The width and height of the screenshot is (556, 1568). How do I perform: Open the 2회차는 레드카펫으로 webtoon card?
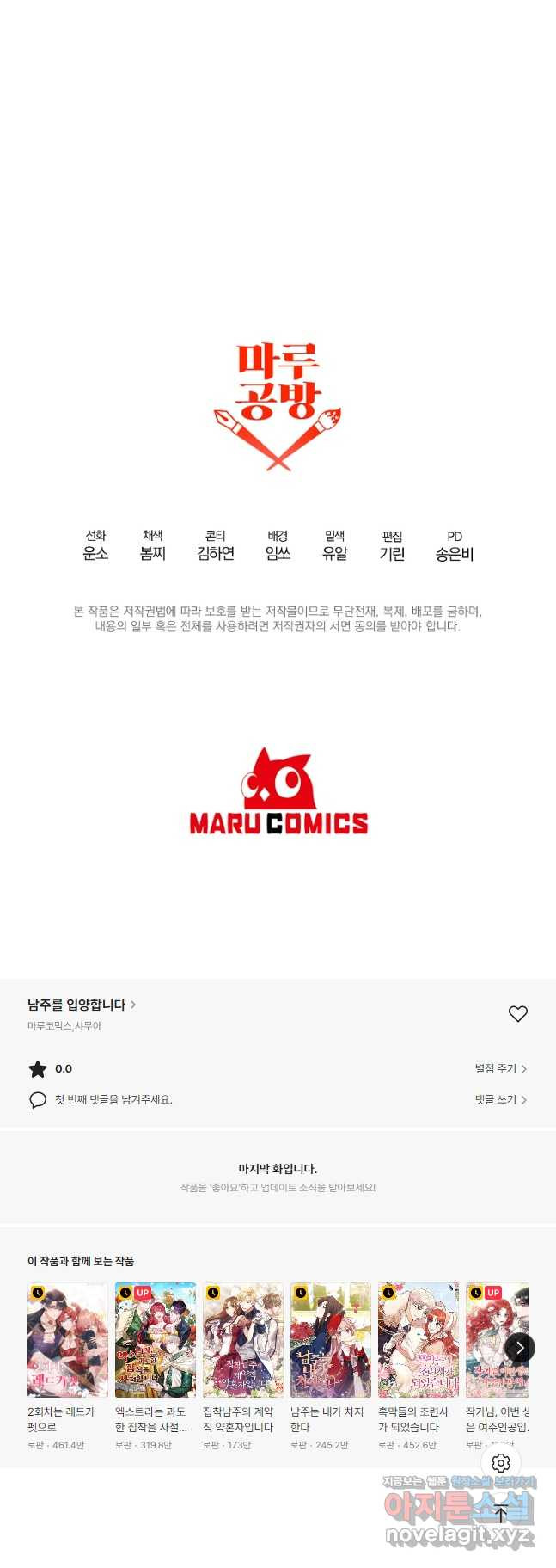pyautogui.click(x=67, y=1340)
